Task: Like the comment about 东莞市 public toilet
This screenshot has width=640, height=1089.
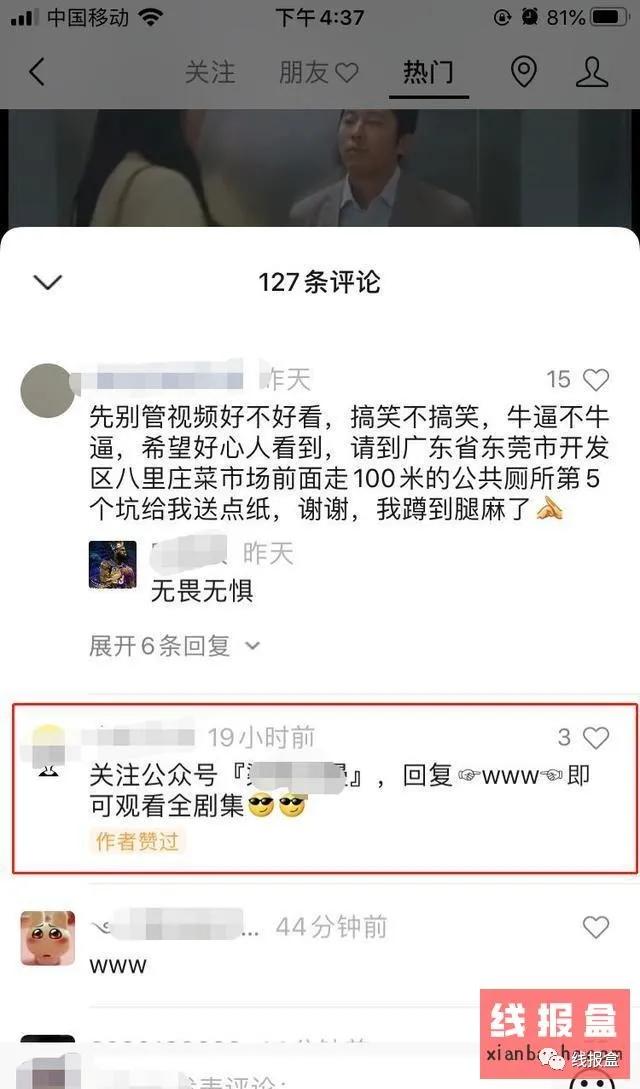Action: 596,380
